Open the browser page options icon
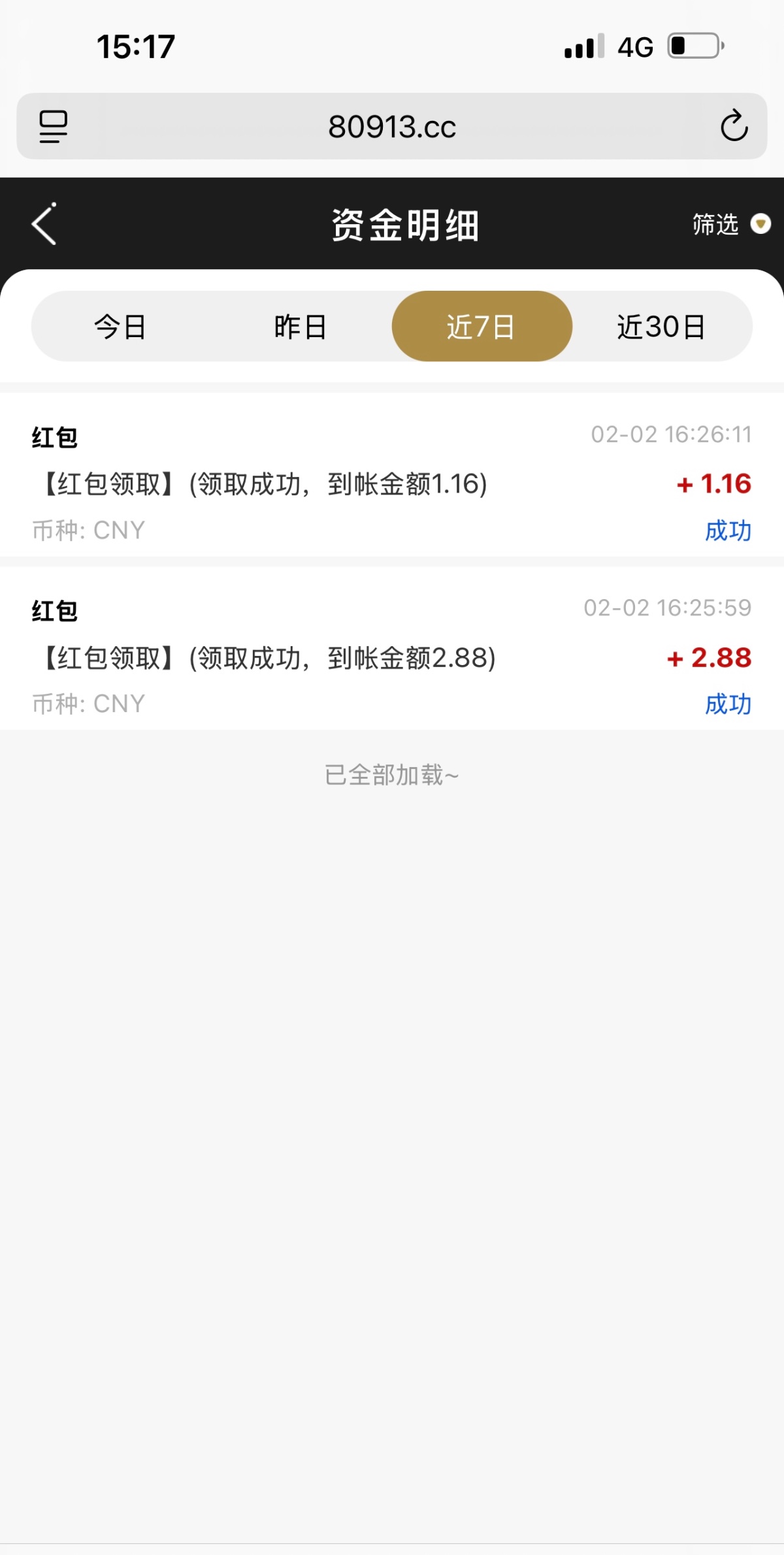This screenshot has width=784, height=1555. (x=54, y=126)
